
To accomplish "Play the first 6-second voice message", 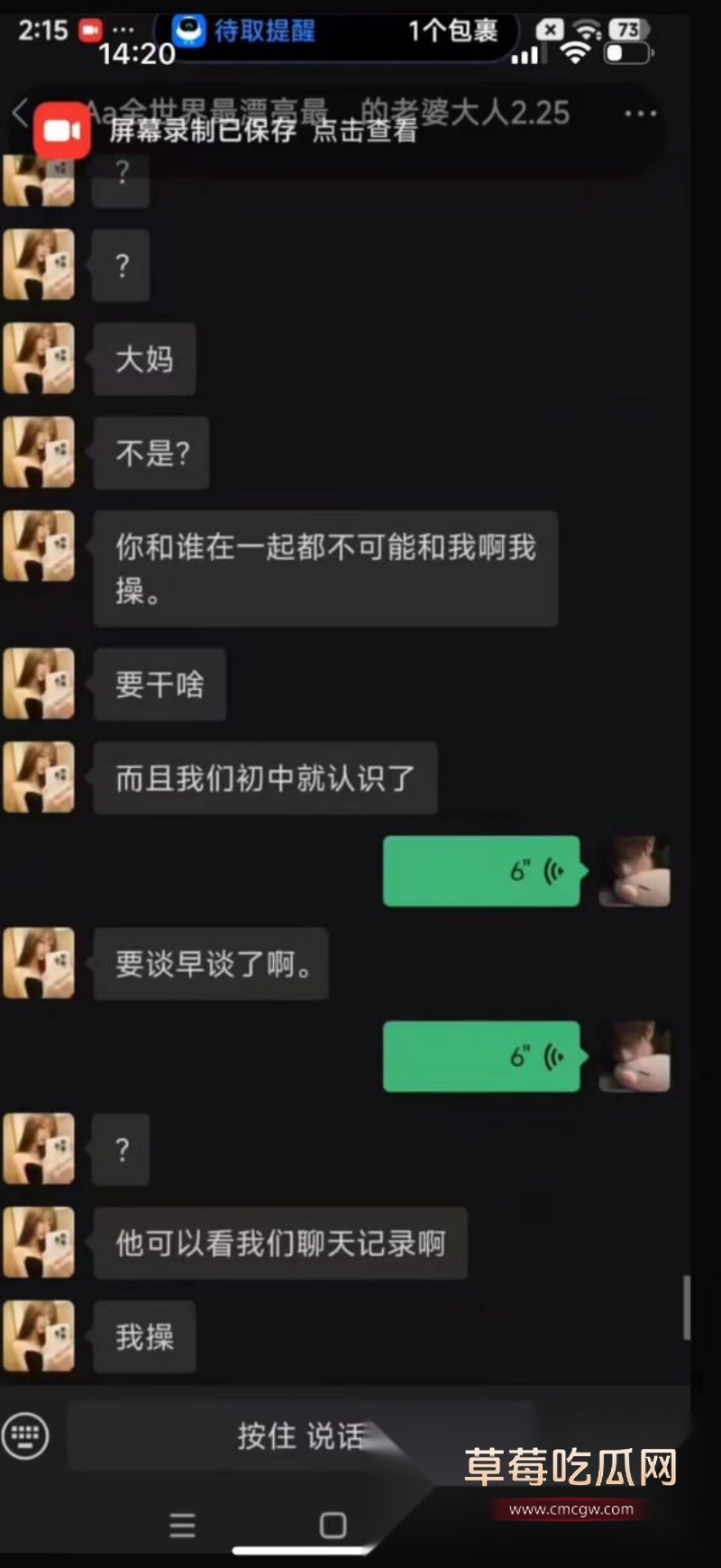I will pos(481,871).
